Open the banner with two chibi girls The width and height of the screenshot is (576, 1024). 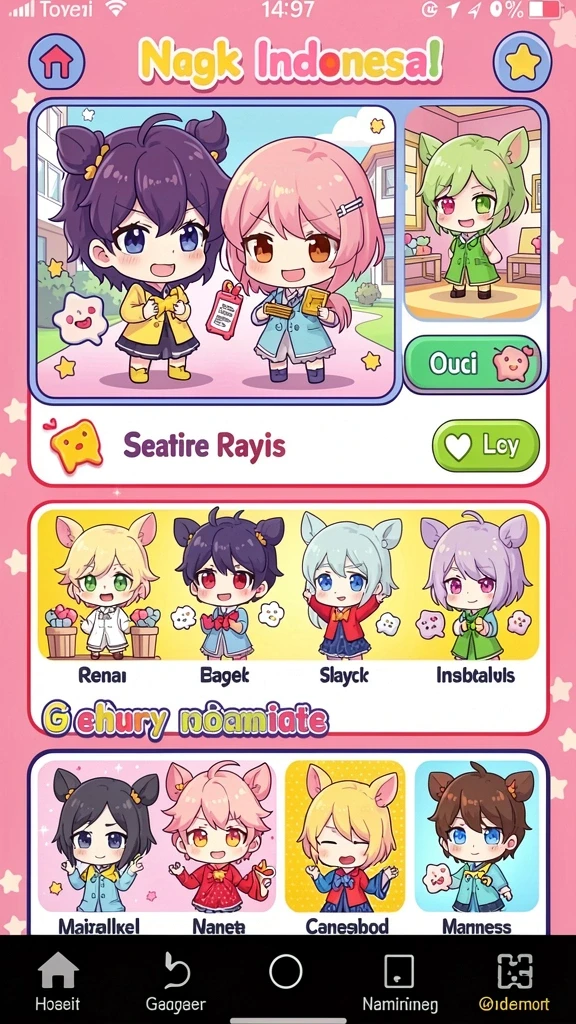216,251
